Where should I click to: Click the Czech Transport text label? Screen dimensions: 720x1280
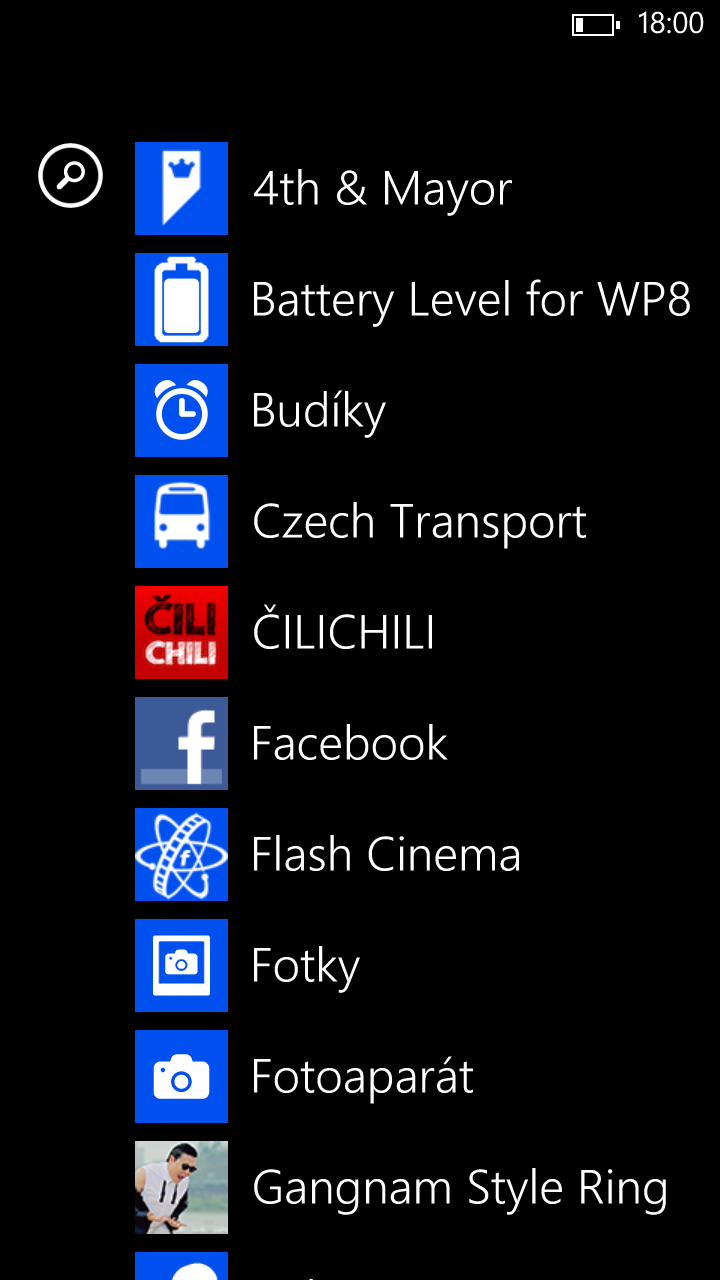click(418, 522)
